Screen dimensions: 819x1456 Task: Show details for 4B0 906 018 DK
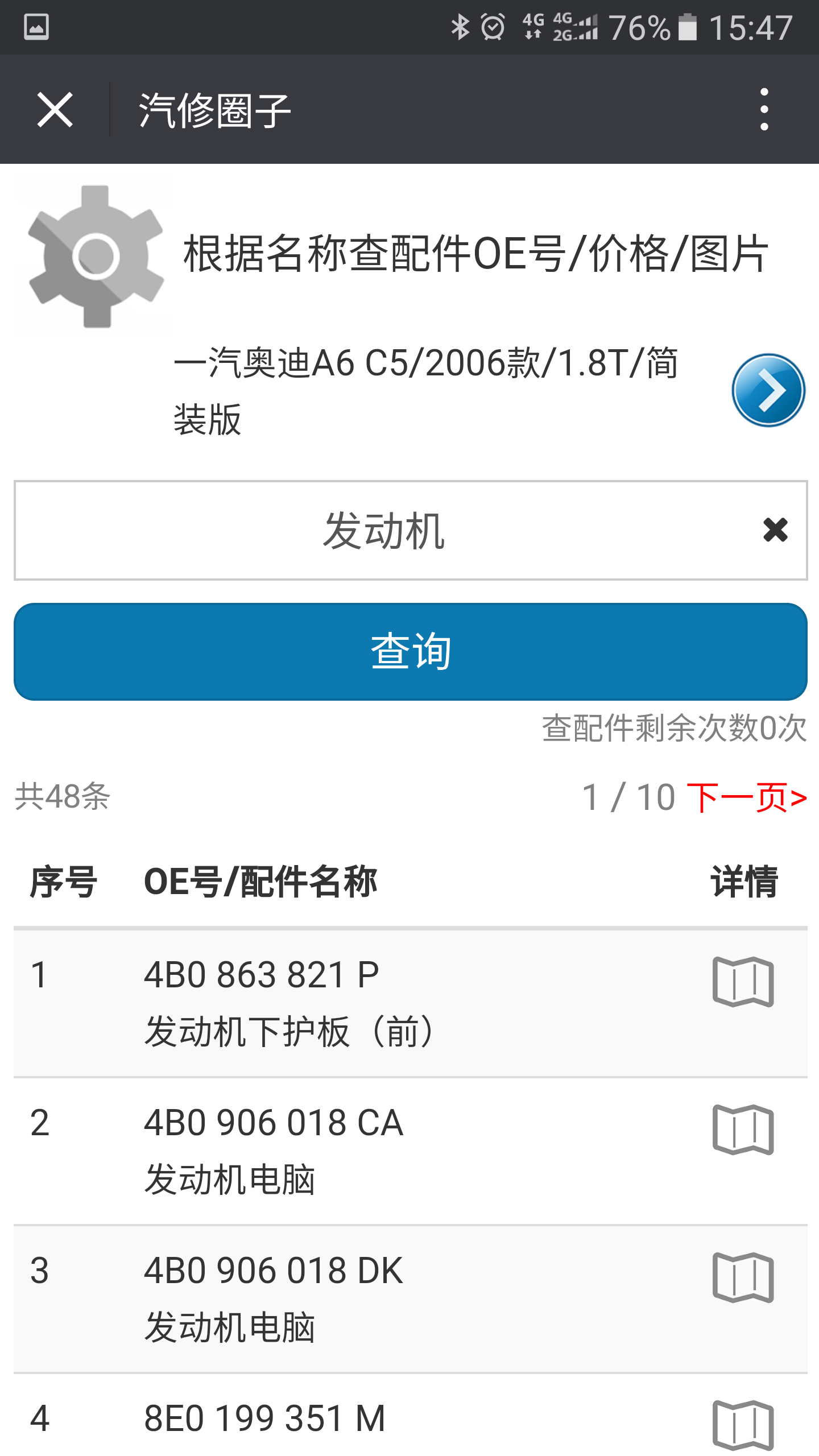[x=743, y=1277]
